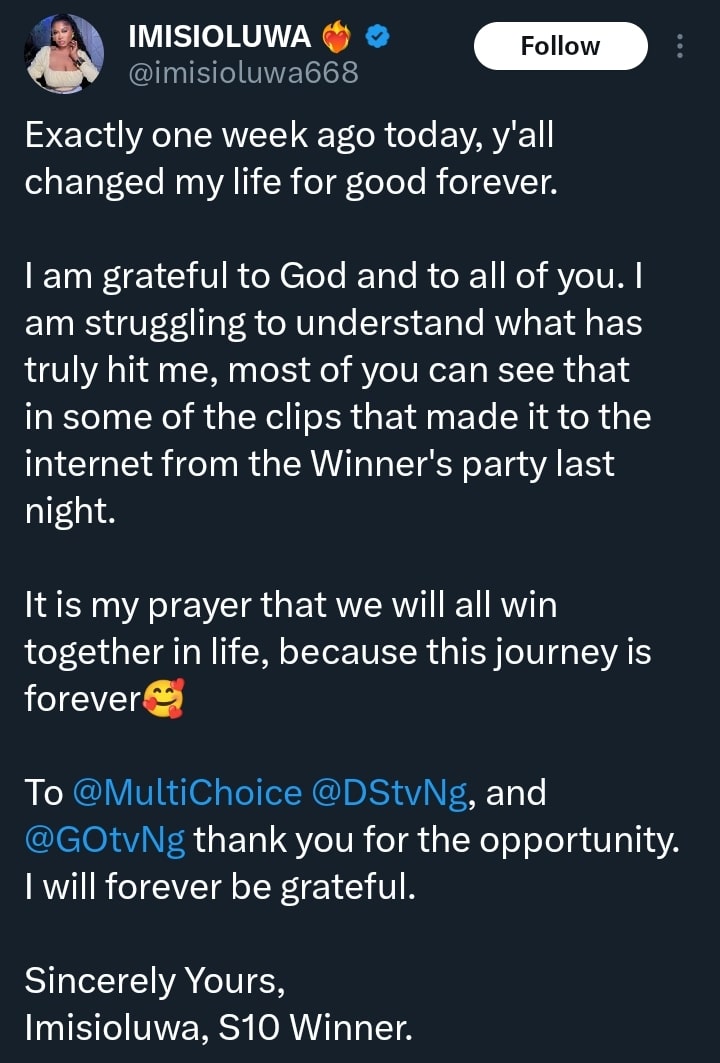
Task: Follow the IMISIOLUWA account
Action: coord(560,46)
